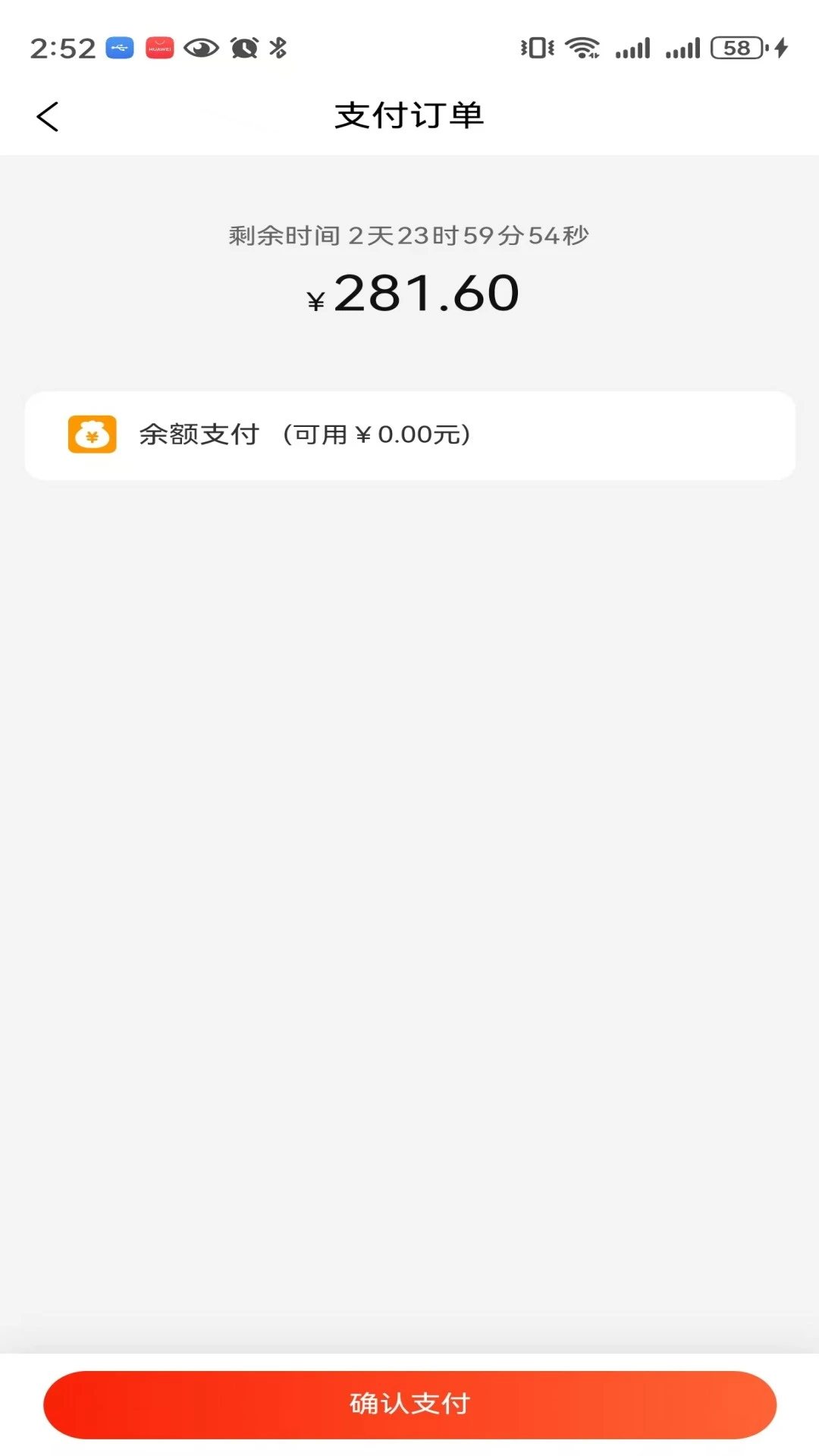
Task: Tap the back arrow to exit payment
Action: (x=48, y=115)
